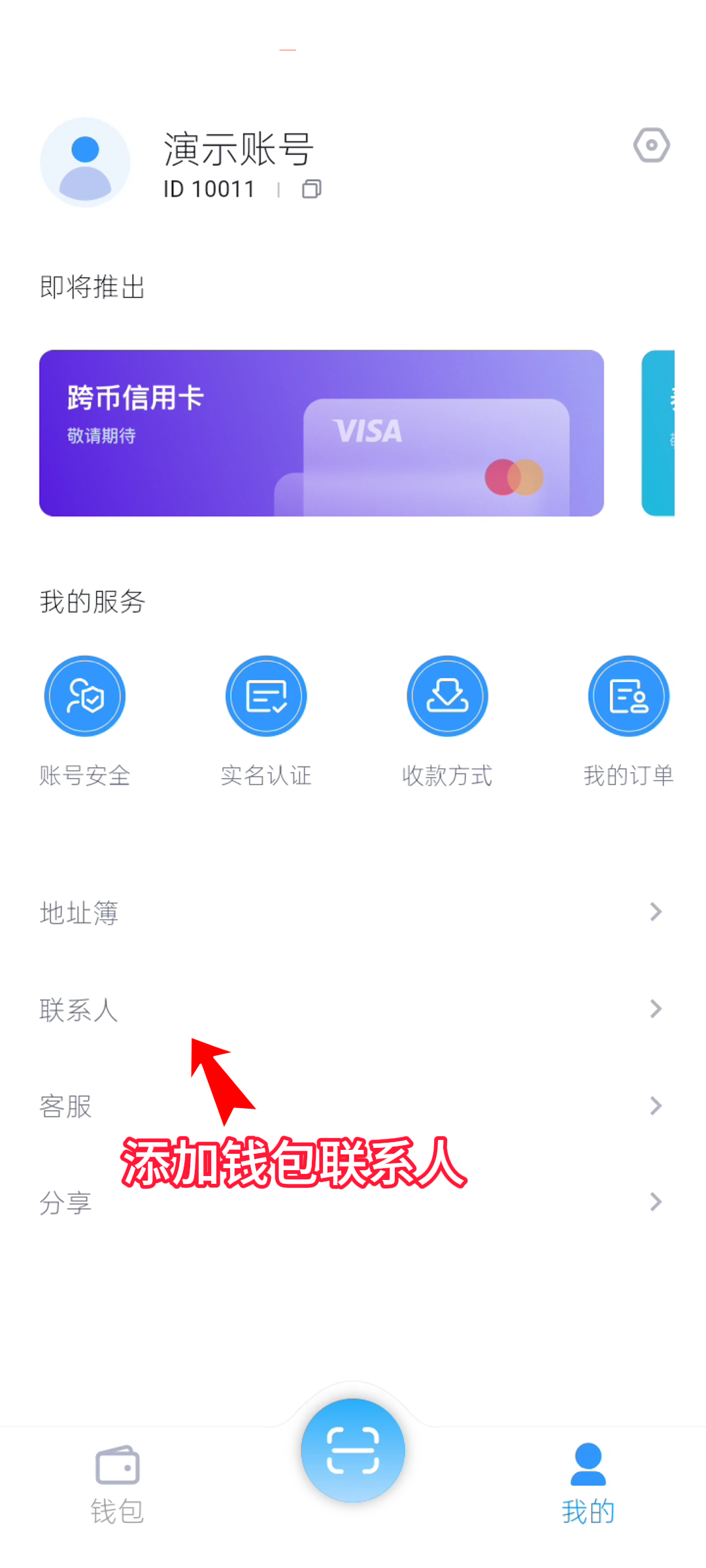The height and width of the screenshot is (1568, 706).
Task: Open 账号安全 service
Action: click(85, 696)
